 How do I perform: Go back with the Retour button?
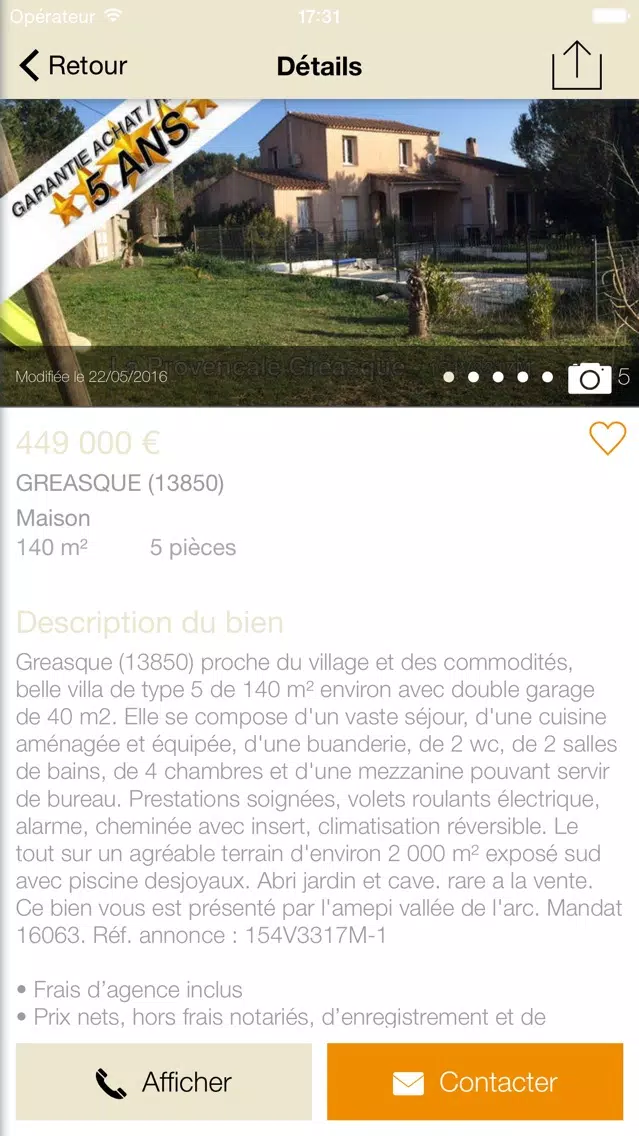[x=72, y=66]
